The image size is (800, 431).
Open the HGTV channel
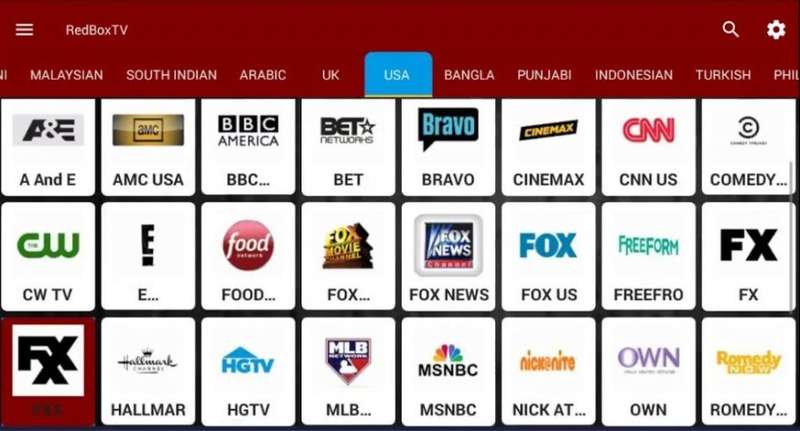(248, 374)
